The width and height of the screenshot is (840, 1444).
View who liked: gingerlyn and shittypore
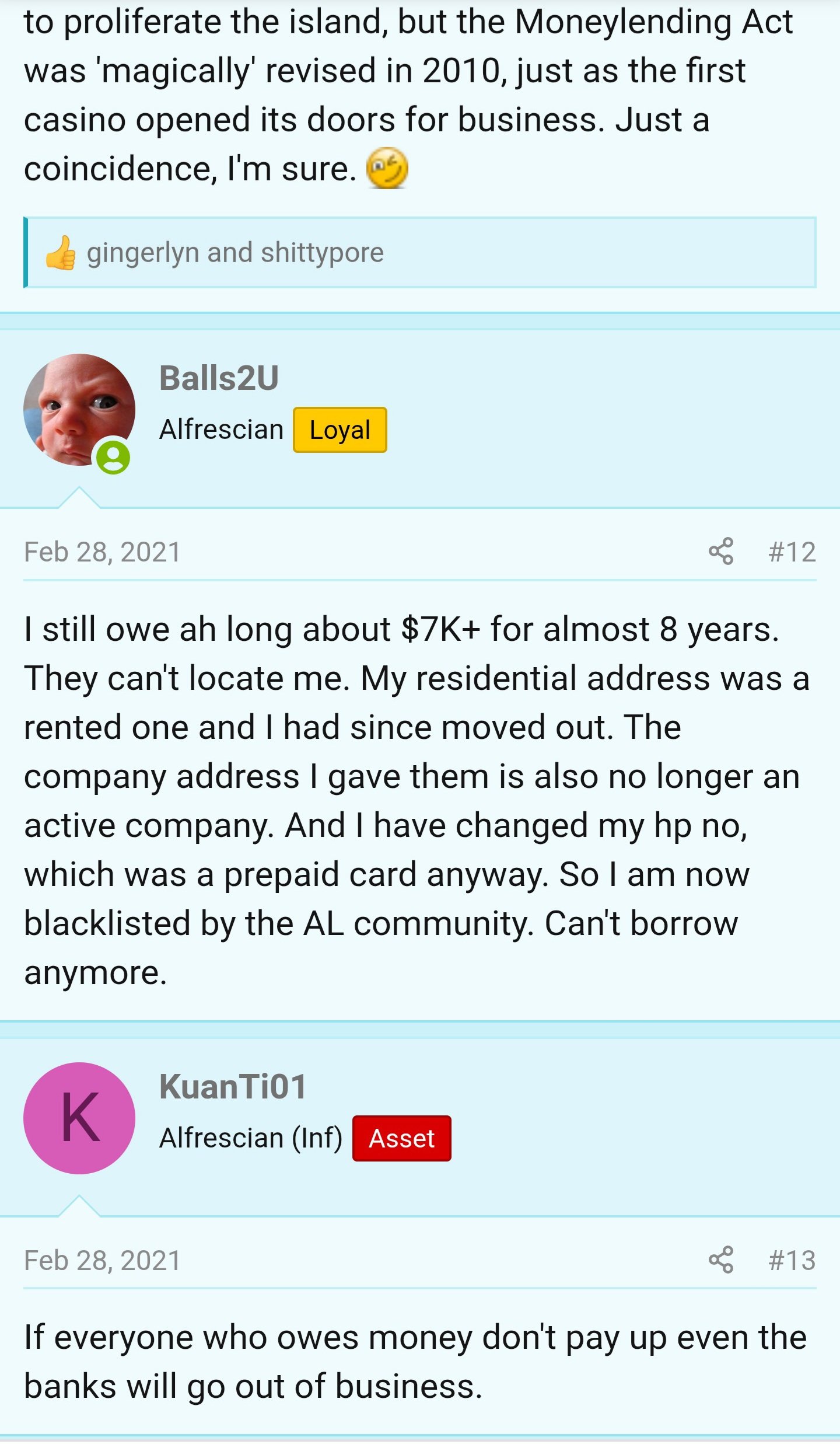pyautogui.click(x=235, y=253)
